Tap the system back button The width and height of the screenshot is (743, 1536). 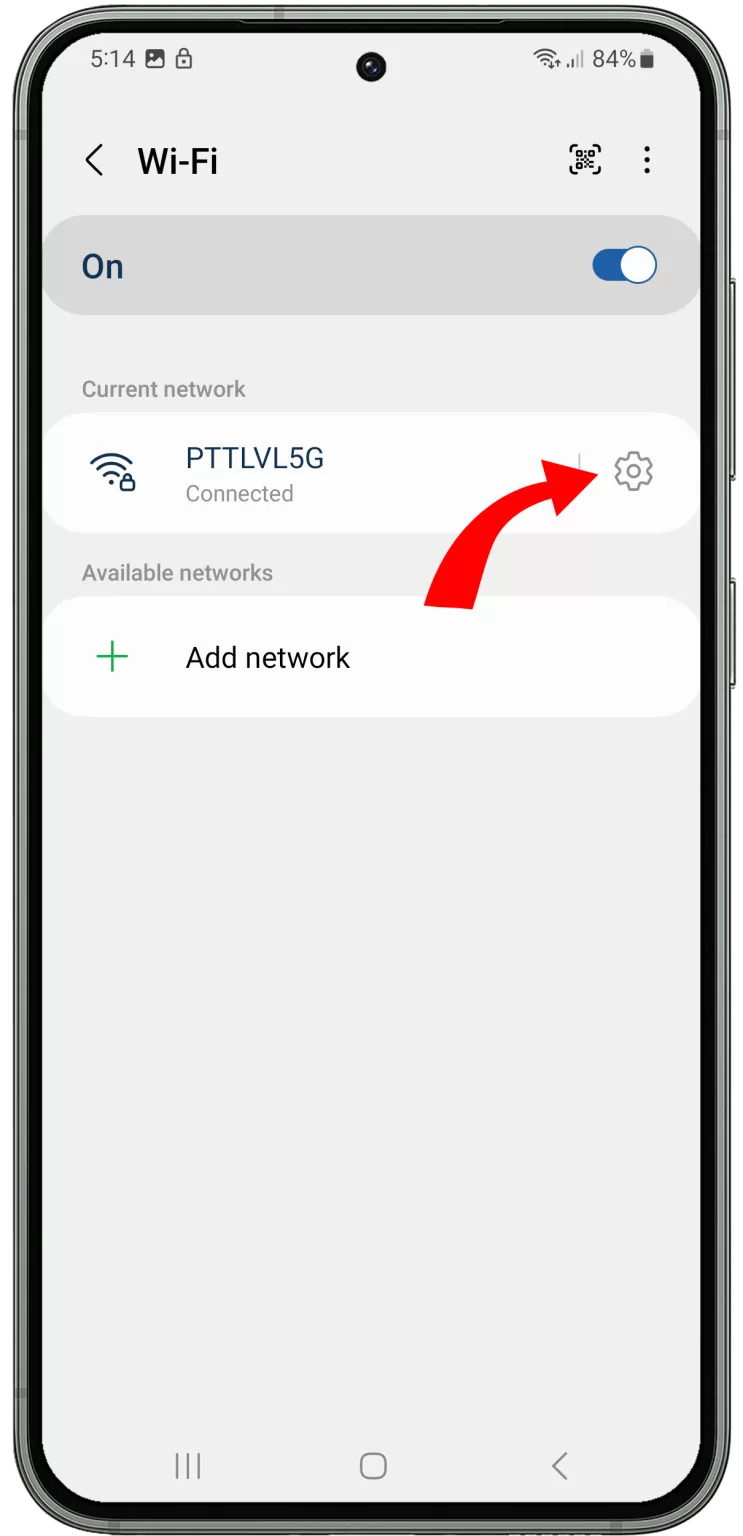point(559,1466)
